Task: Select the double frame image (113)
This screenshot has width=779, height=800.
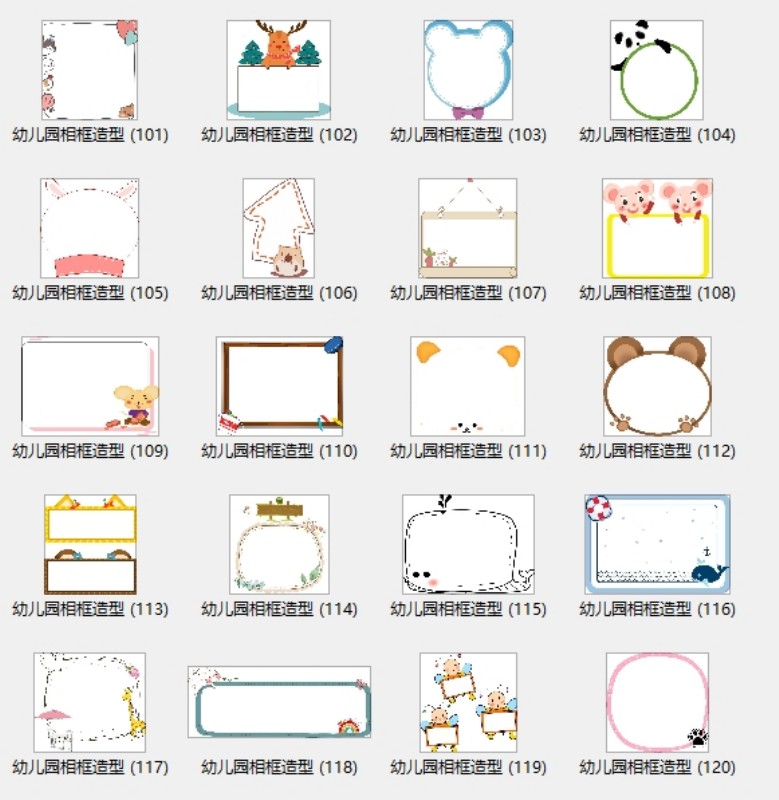Action: click(89, 544)
